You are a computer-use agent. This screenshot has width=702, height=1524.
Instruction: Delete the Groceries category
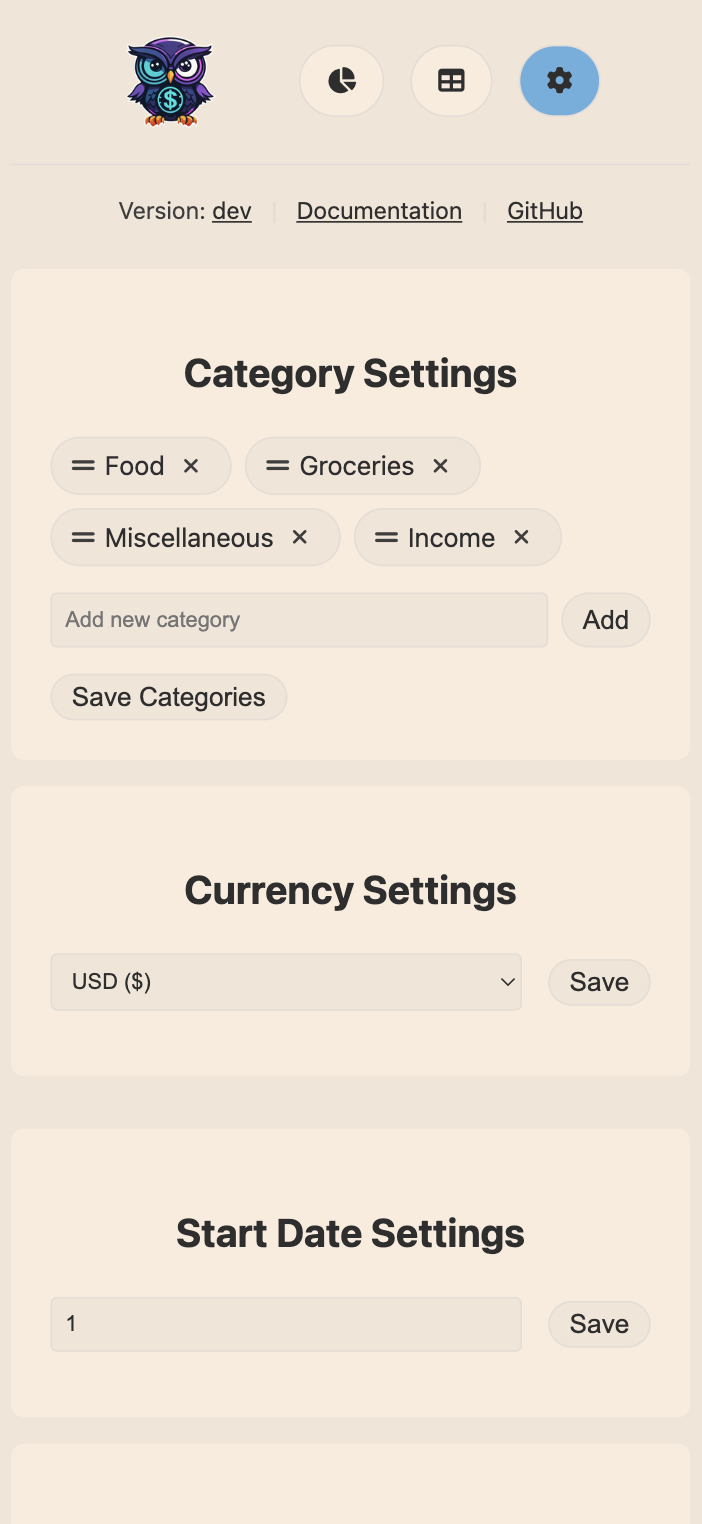(440, 466)
